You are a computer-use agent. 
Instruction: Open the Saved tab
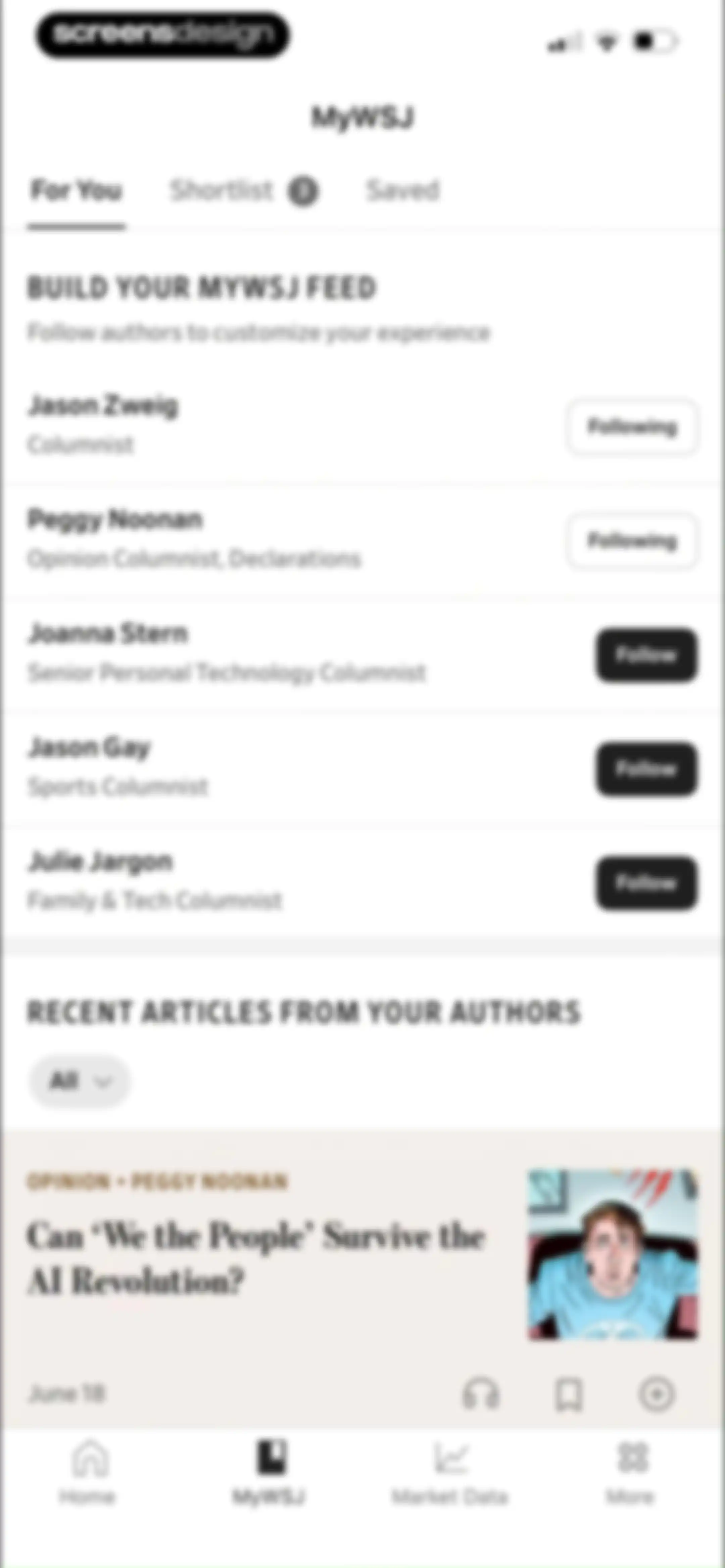coord(402,190)
